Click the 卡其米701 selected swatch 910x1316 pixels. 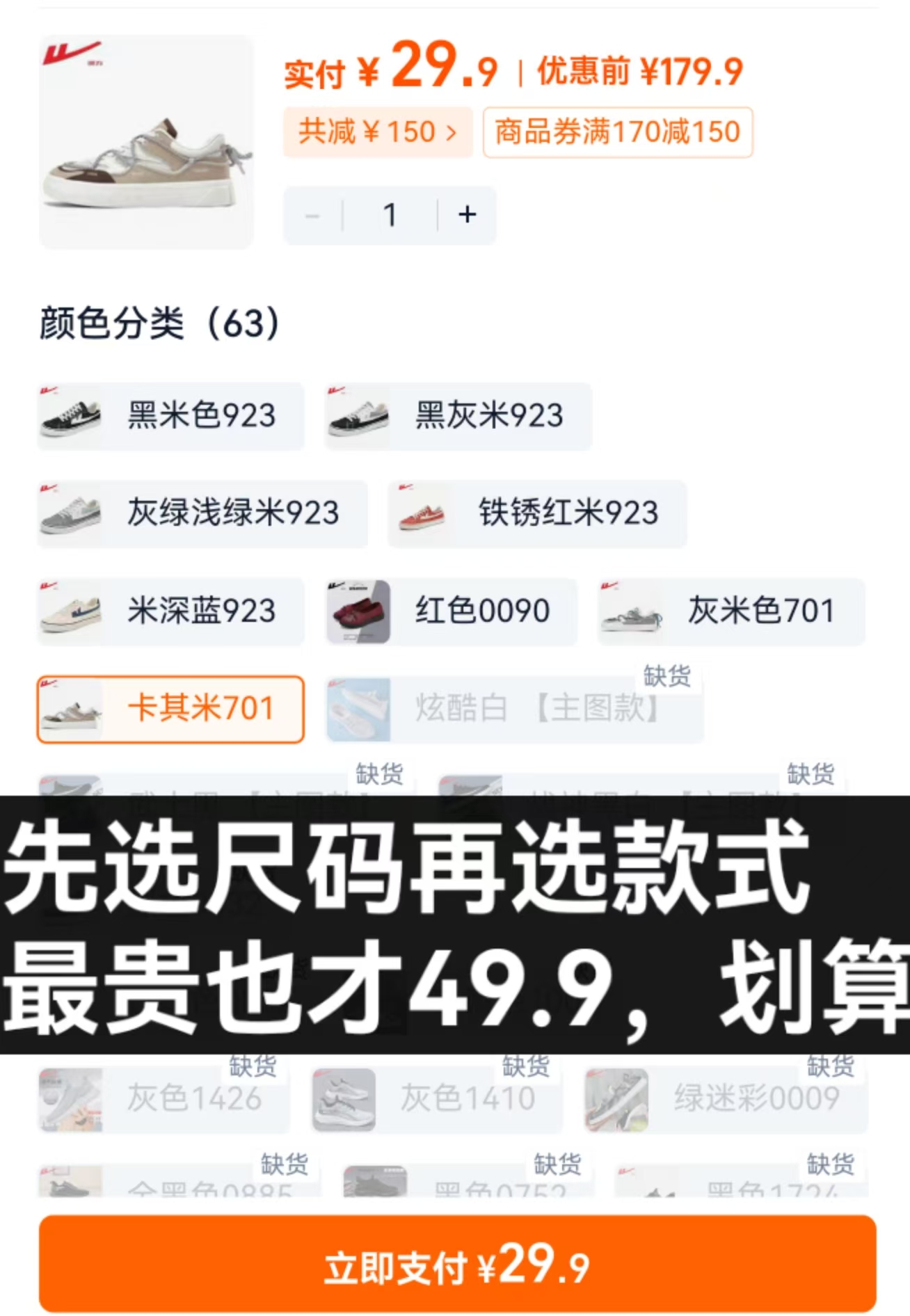coord(170,711)
